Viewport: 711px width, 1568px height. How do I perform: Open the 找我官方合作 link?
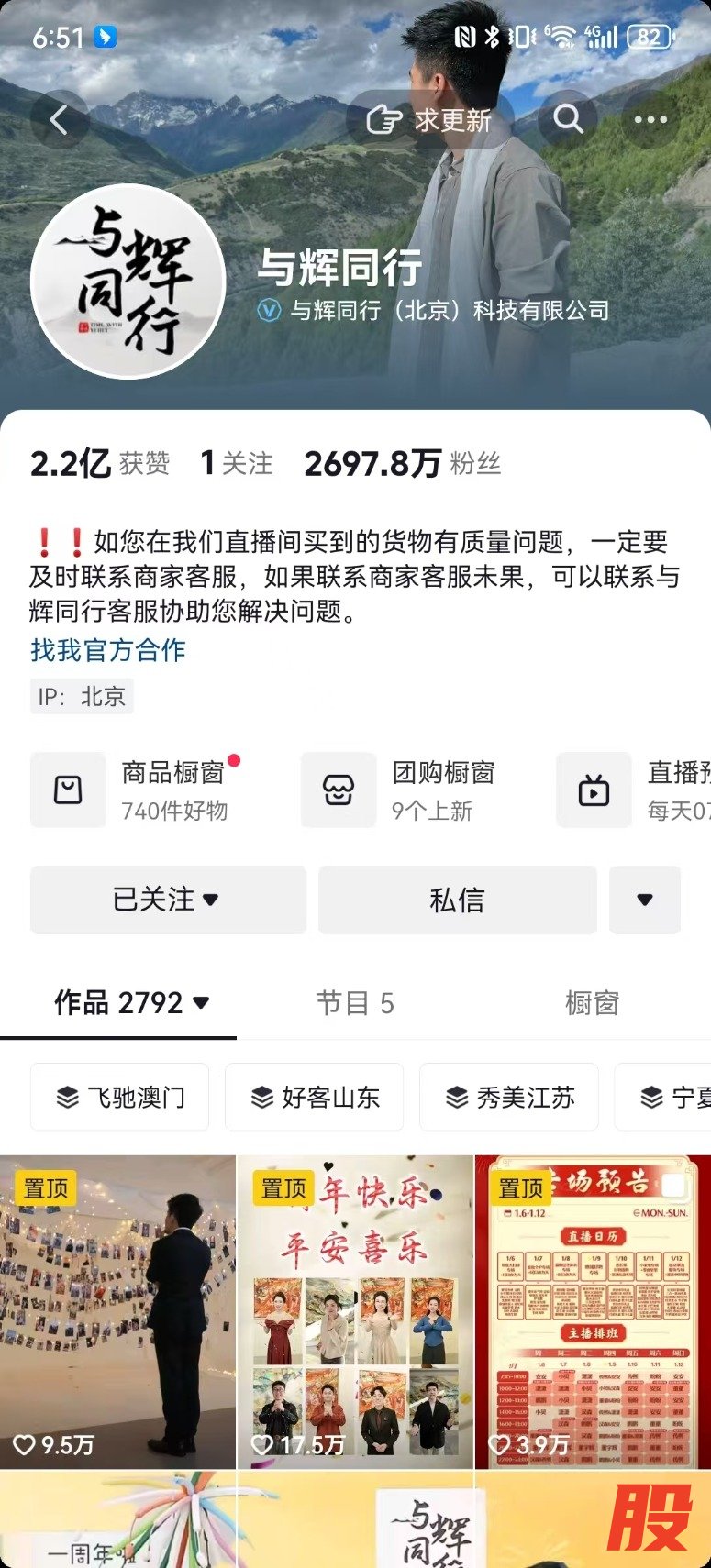pos(108,650)
